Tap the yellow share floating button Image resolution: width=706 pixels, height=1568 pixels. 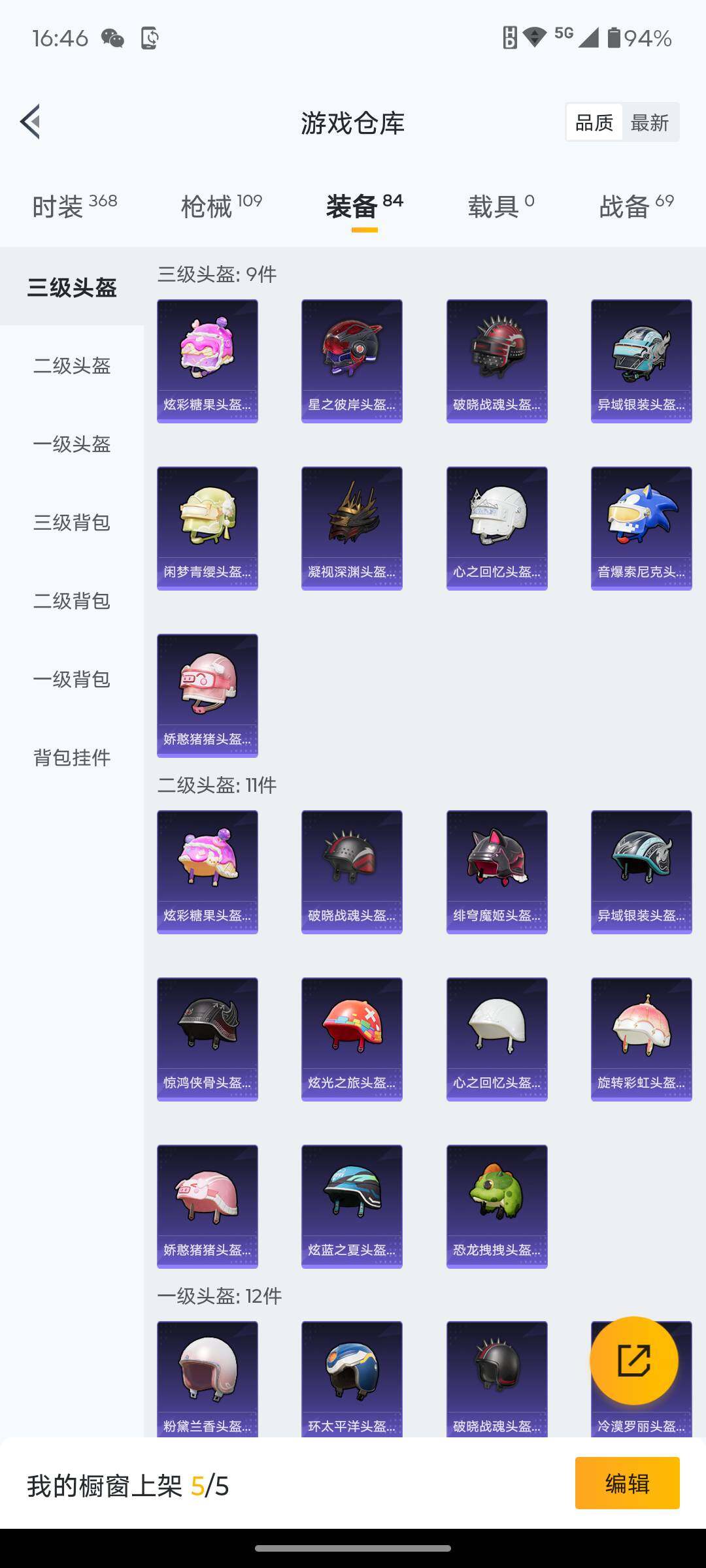coord(633,1361)
